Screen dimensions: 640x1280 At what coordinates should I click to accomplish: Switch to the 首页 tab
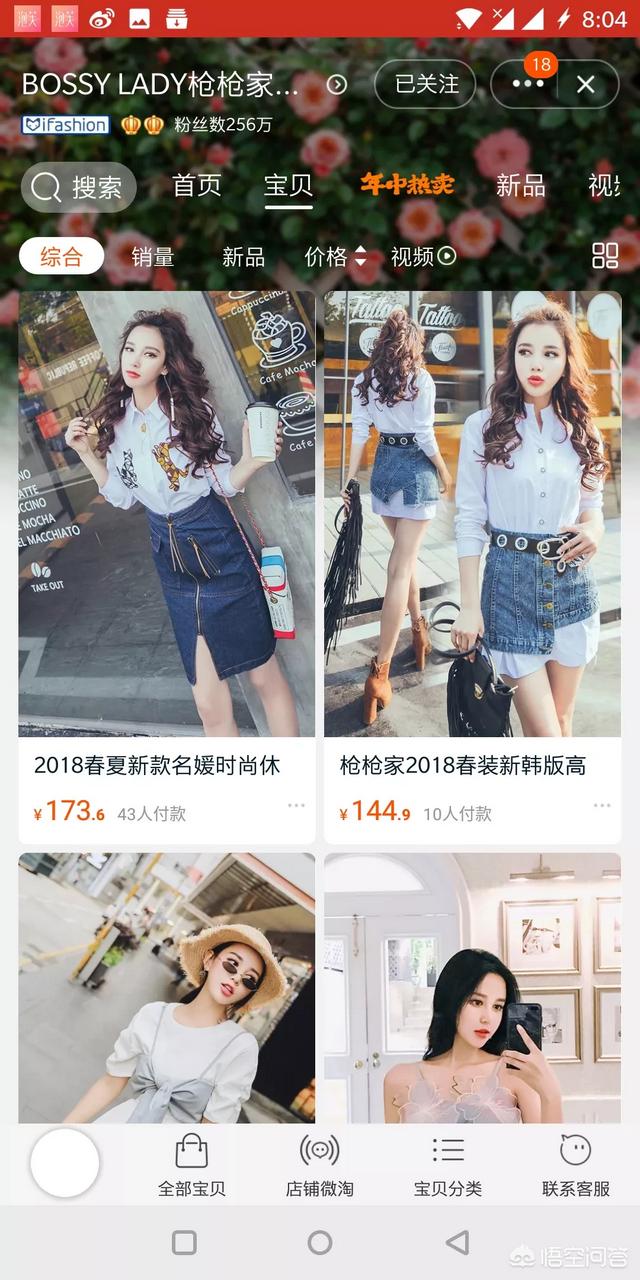pos(197,185)
